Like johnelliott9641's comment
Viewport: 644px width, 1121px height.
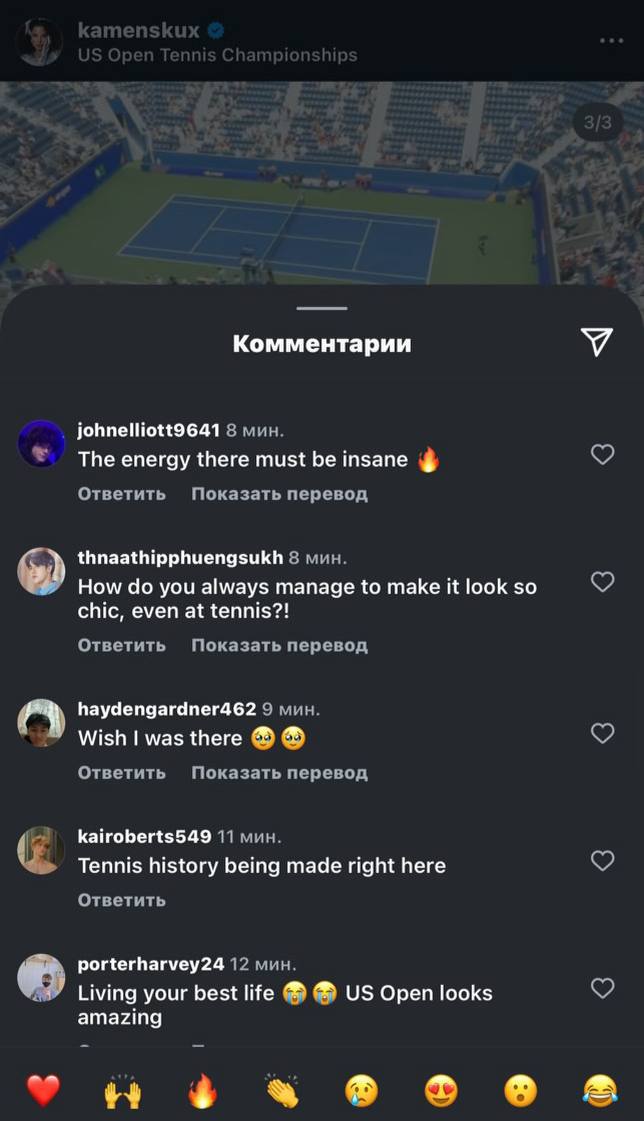[x=602, y=455]
